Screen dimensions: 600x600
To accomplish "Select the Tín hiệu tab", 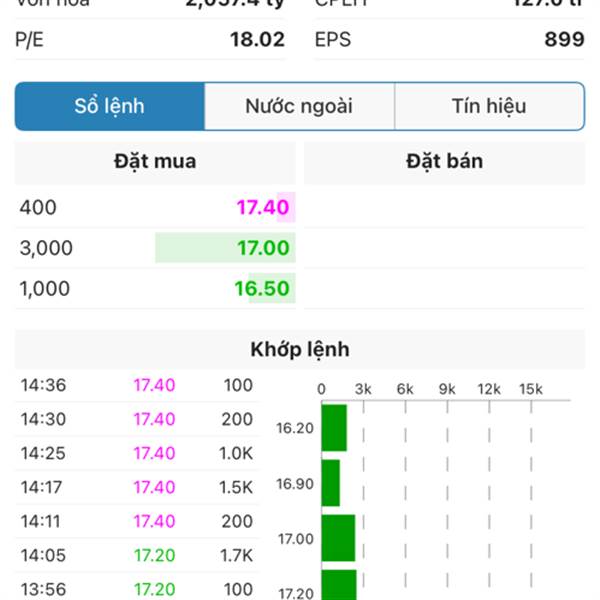I will (489, 107).
